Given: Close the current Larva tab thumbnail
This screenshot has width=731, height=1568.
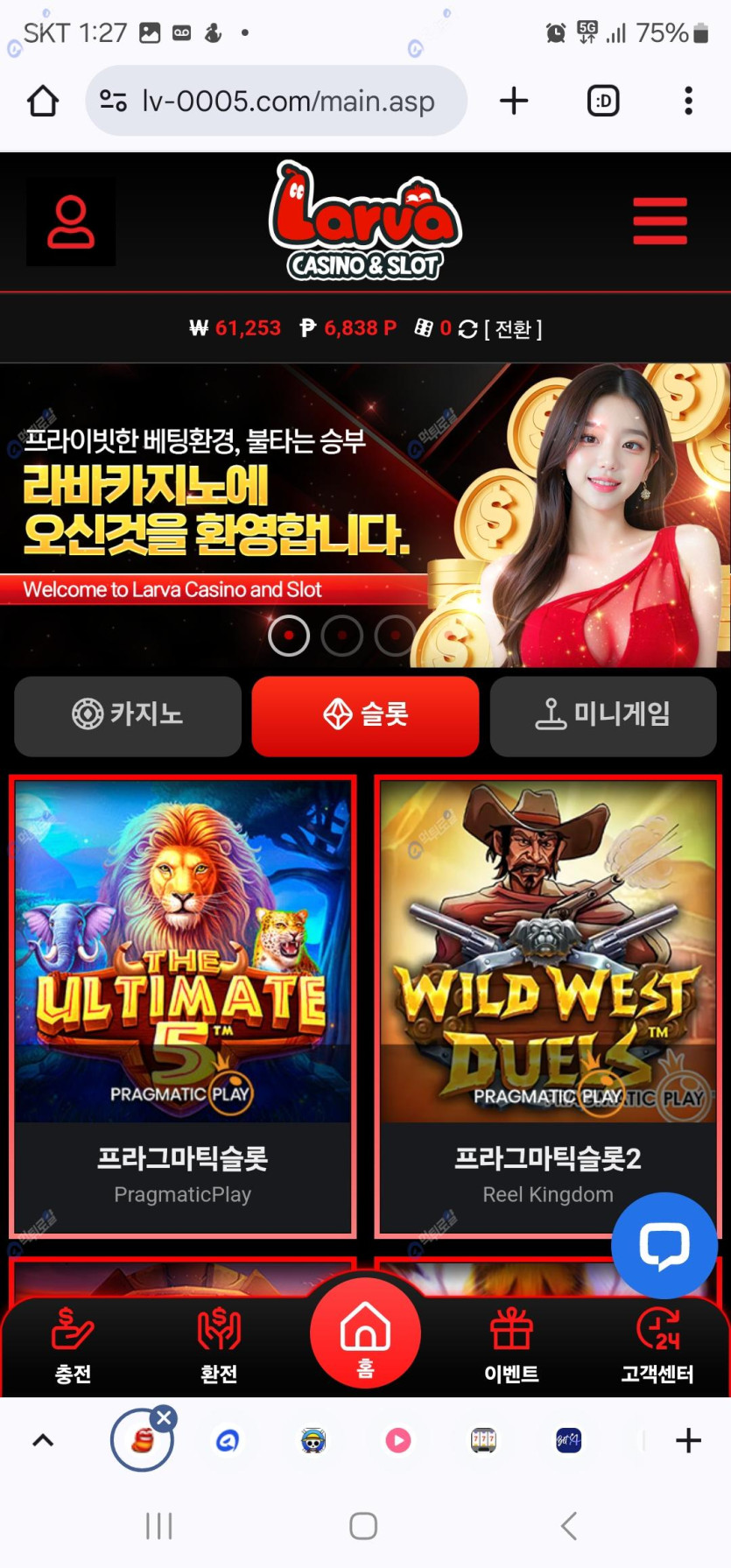Looking at the screenshot, I should coord(164,1418).
